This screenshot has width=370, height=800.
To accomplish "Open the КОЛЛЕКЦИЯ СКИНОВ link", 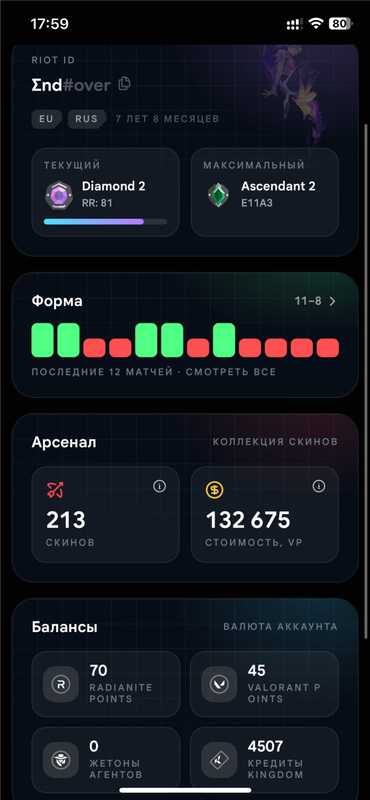I will [275, 441].
